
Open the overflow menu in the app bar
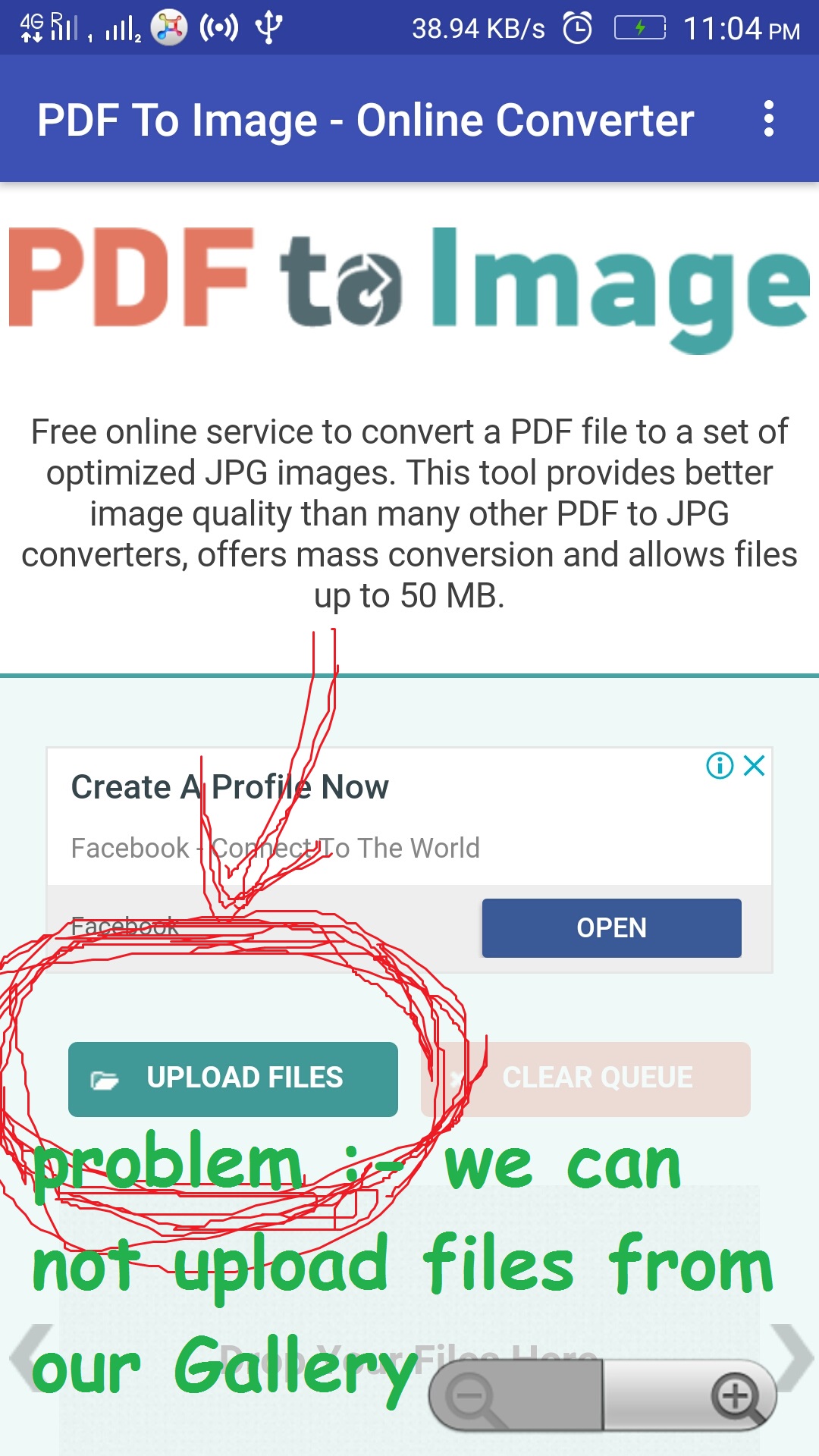click(768, 119)
